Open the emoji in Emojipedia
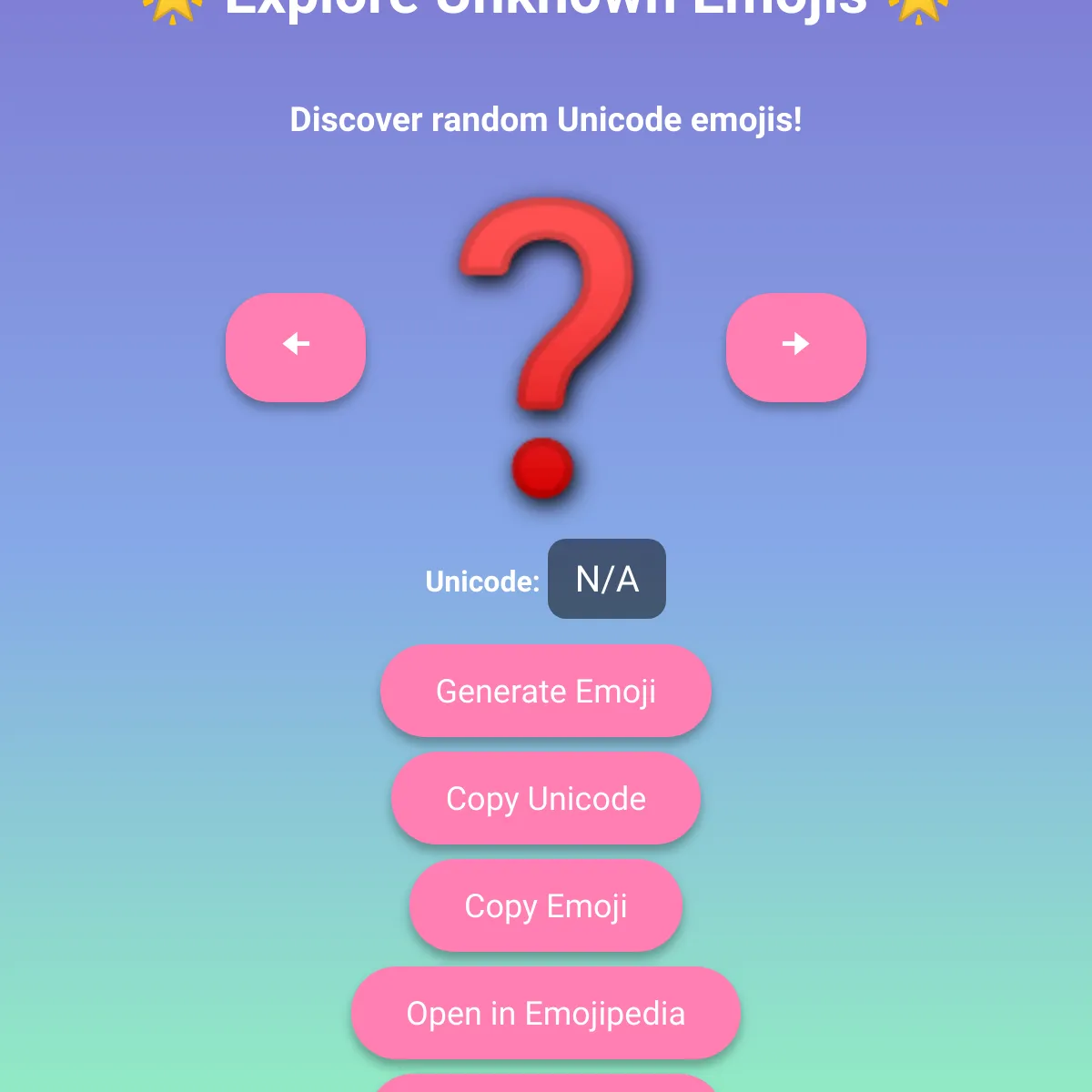The width and height of the screenshot is (1092, 1092). [x=546, y=1014]
